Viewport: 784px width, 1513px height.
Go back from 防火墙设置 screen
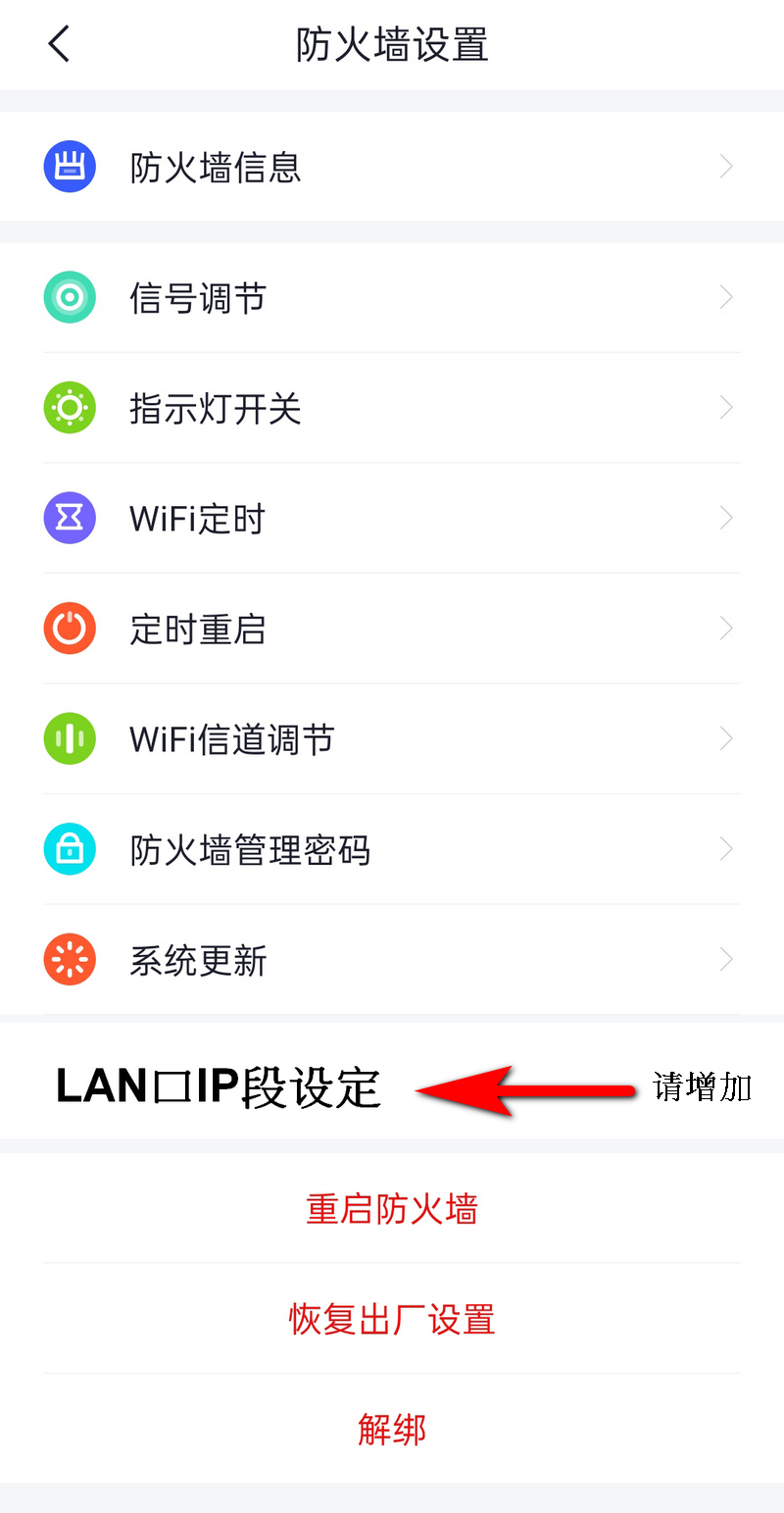coord(59,45)
